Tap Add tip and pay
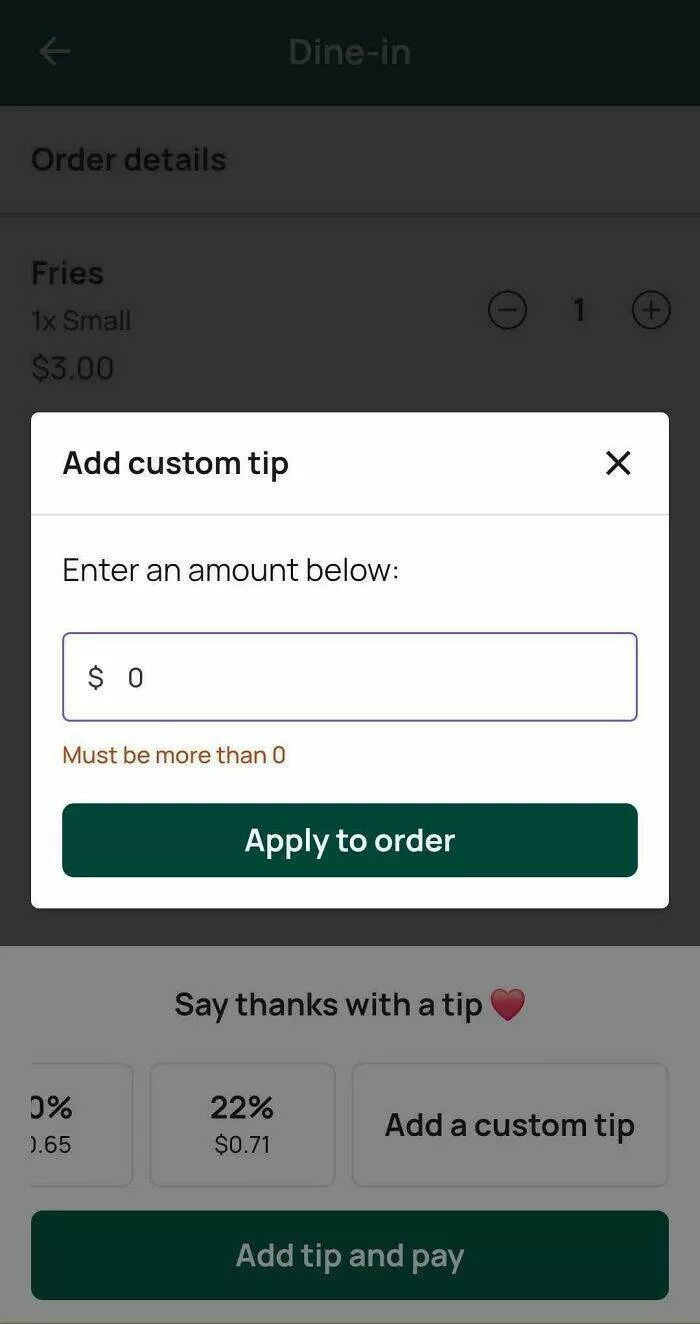700x1324 pixels. point(350,1255)
